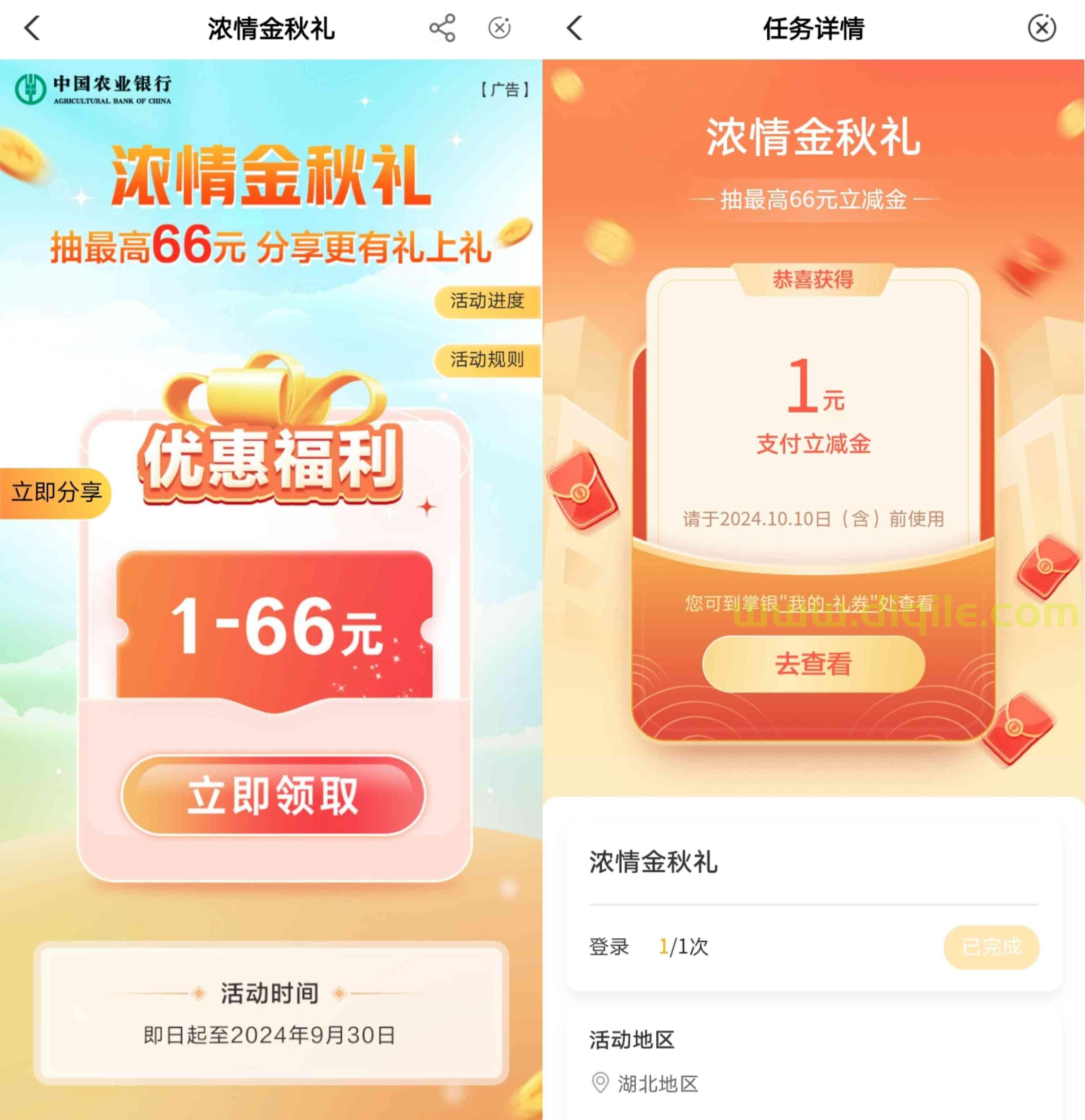Go back from the 浓情金秋礼 page
The width and height of the screenshot is (1085, 1120).
[32, 28]
